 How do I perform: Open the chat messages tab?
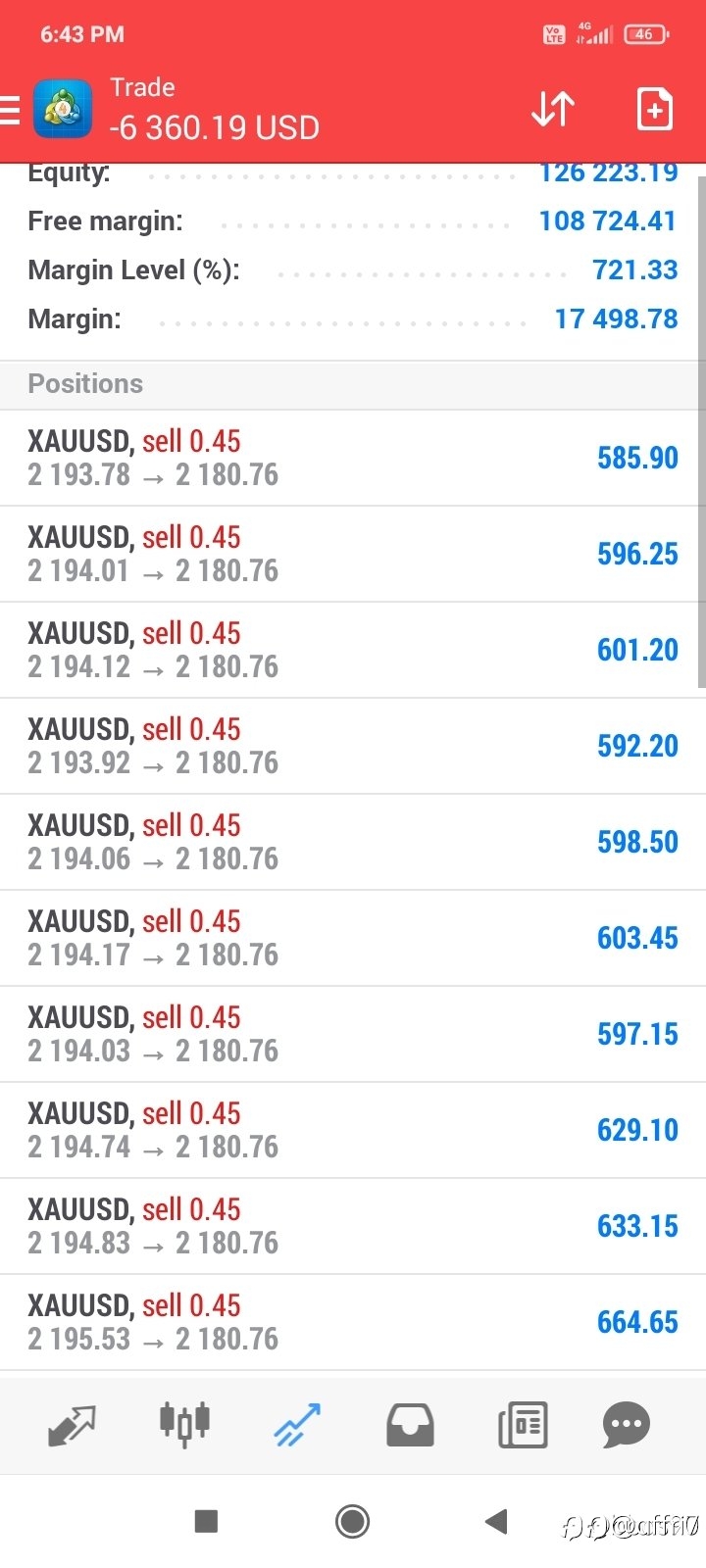(x=627, y=1425)
